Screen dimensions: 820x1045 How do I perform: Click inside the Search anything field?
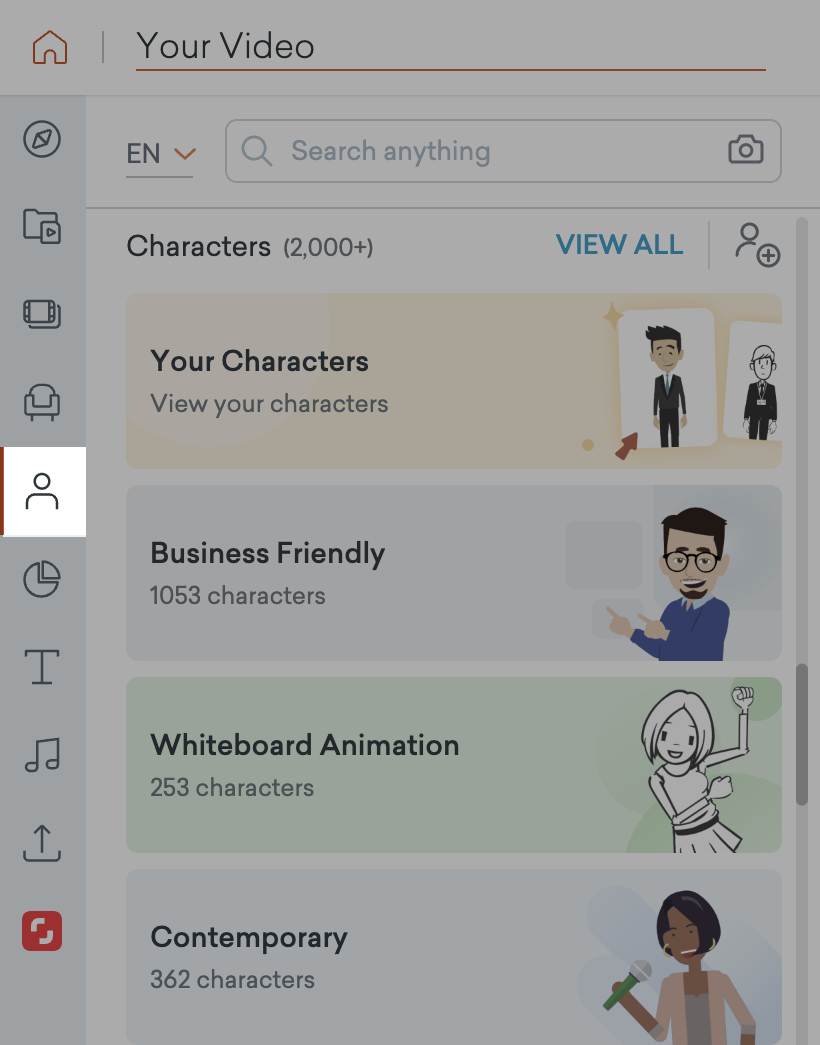coord(450,151)
